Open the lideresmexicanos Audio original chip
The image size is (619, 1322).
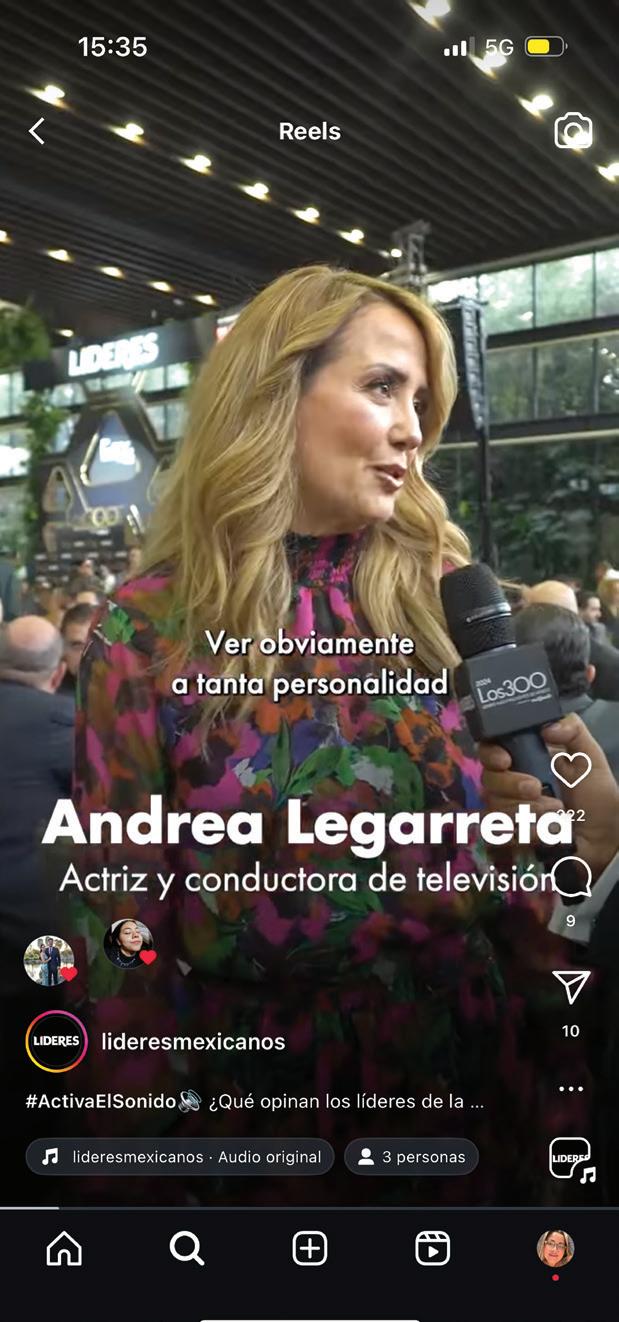click(180, 1157)
